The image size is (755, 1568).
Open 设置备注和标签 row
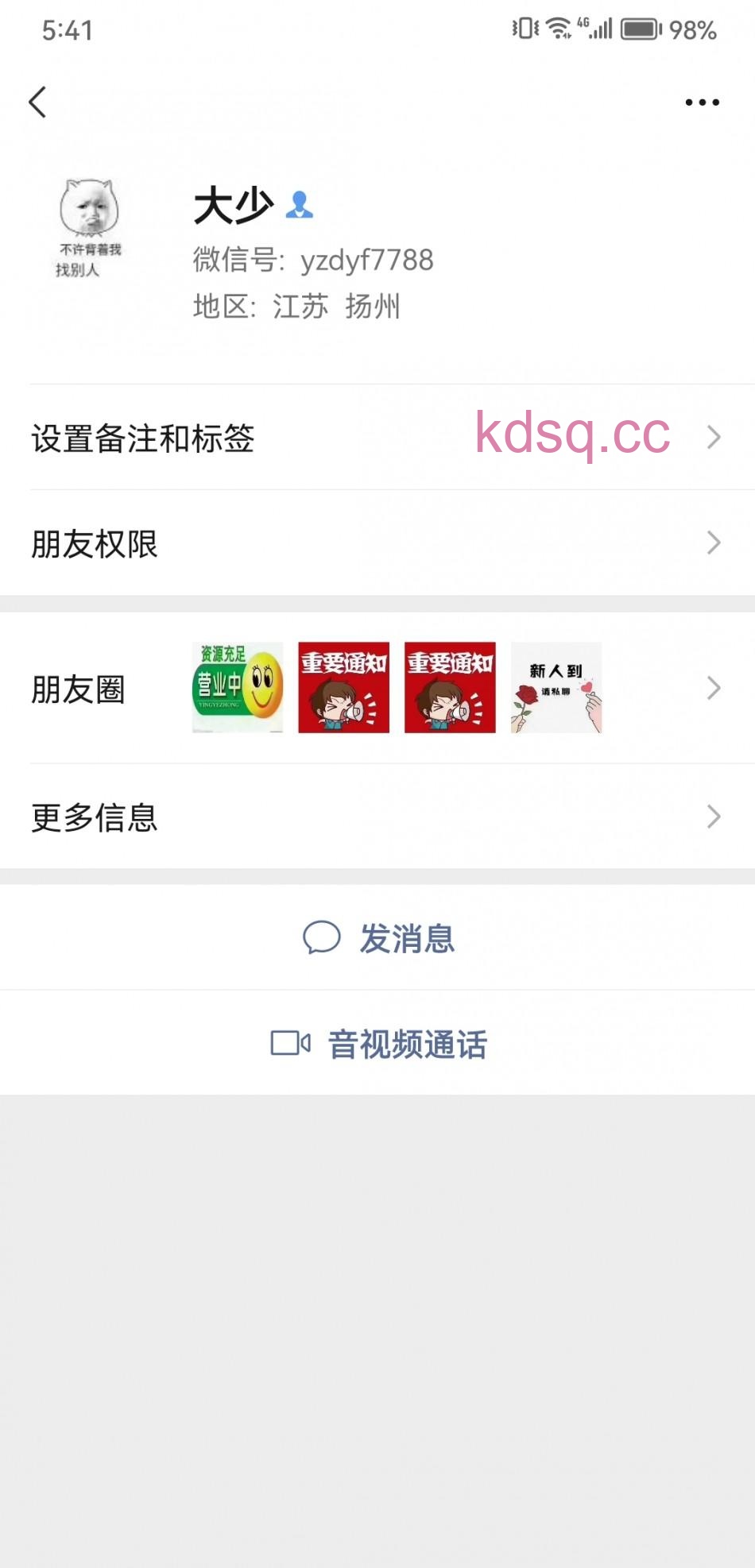tap(377, 438)
